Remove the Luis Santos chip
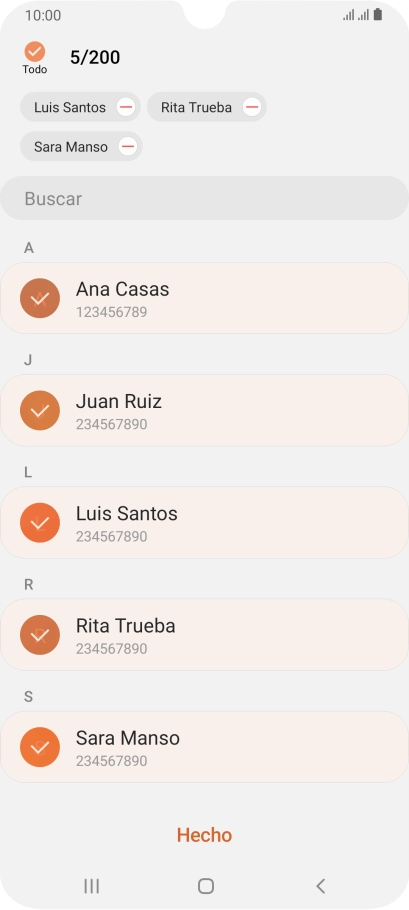 [126, 107]
